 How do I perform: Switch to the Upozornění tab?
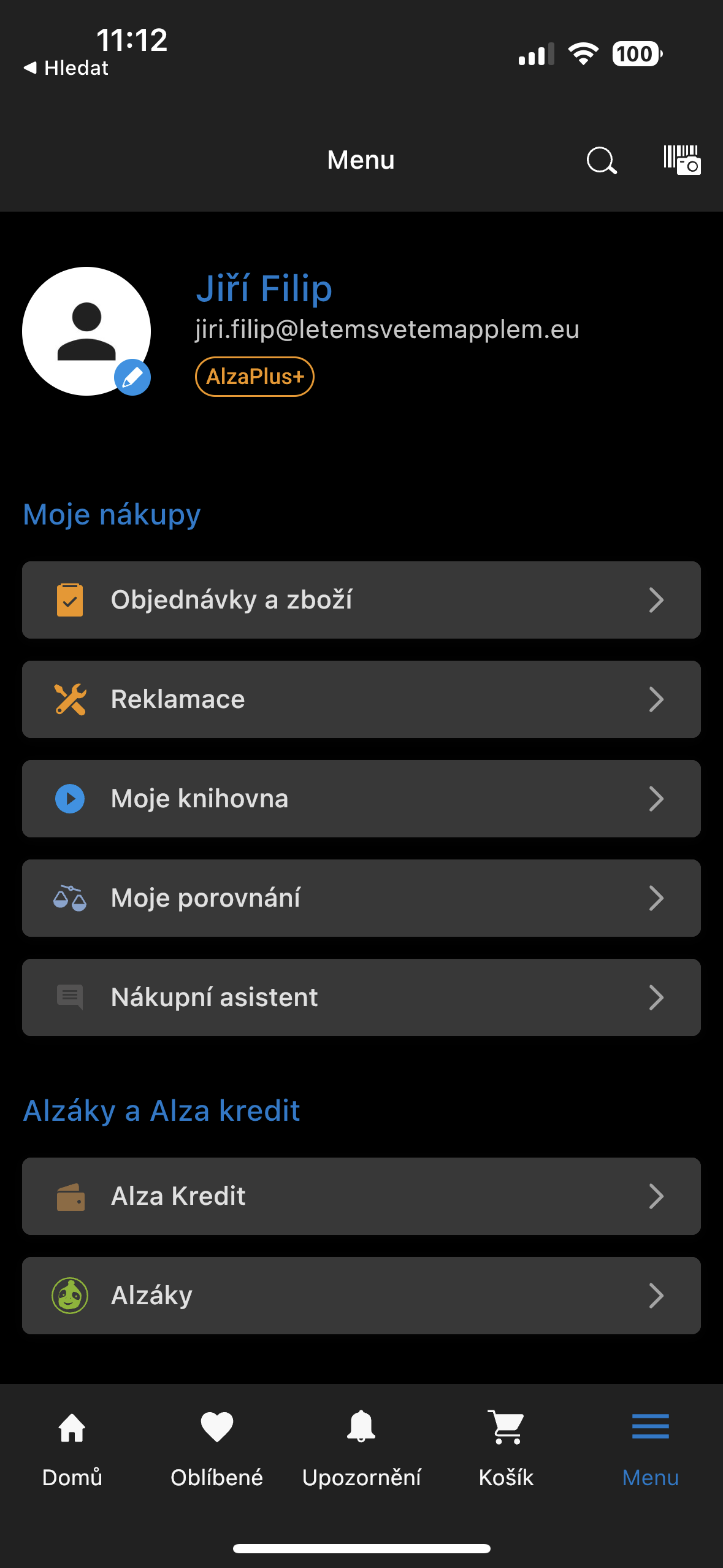click(361, 1448)
